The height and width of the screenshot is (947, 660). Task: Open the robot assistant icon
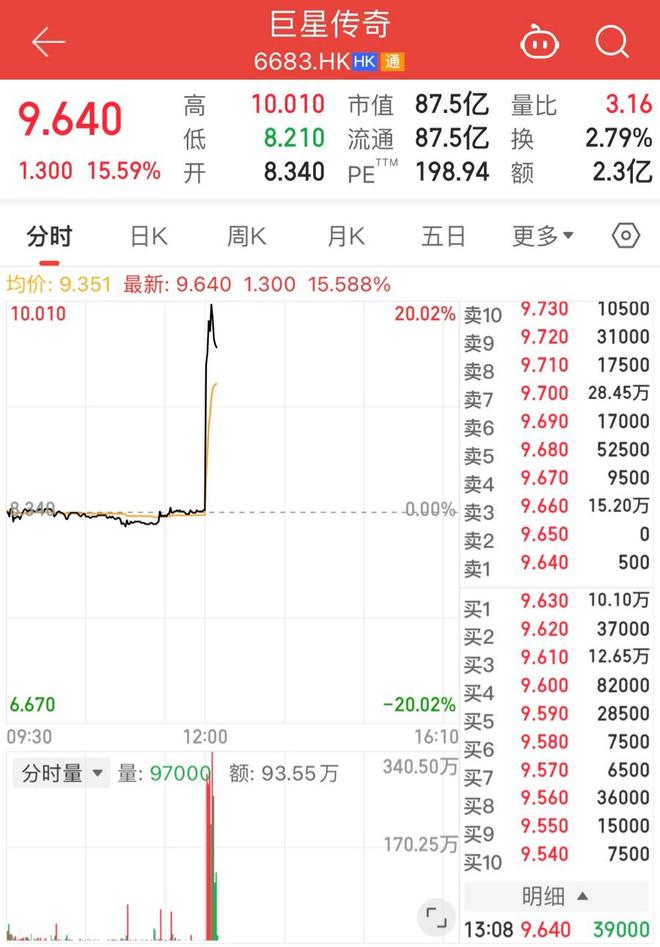pos(540,42)
